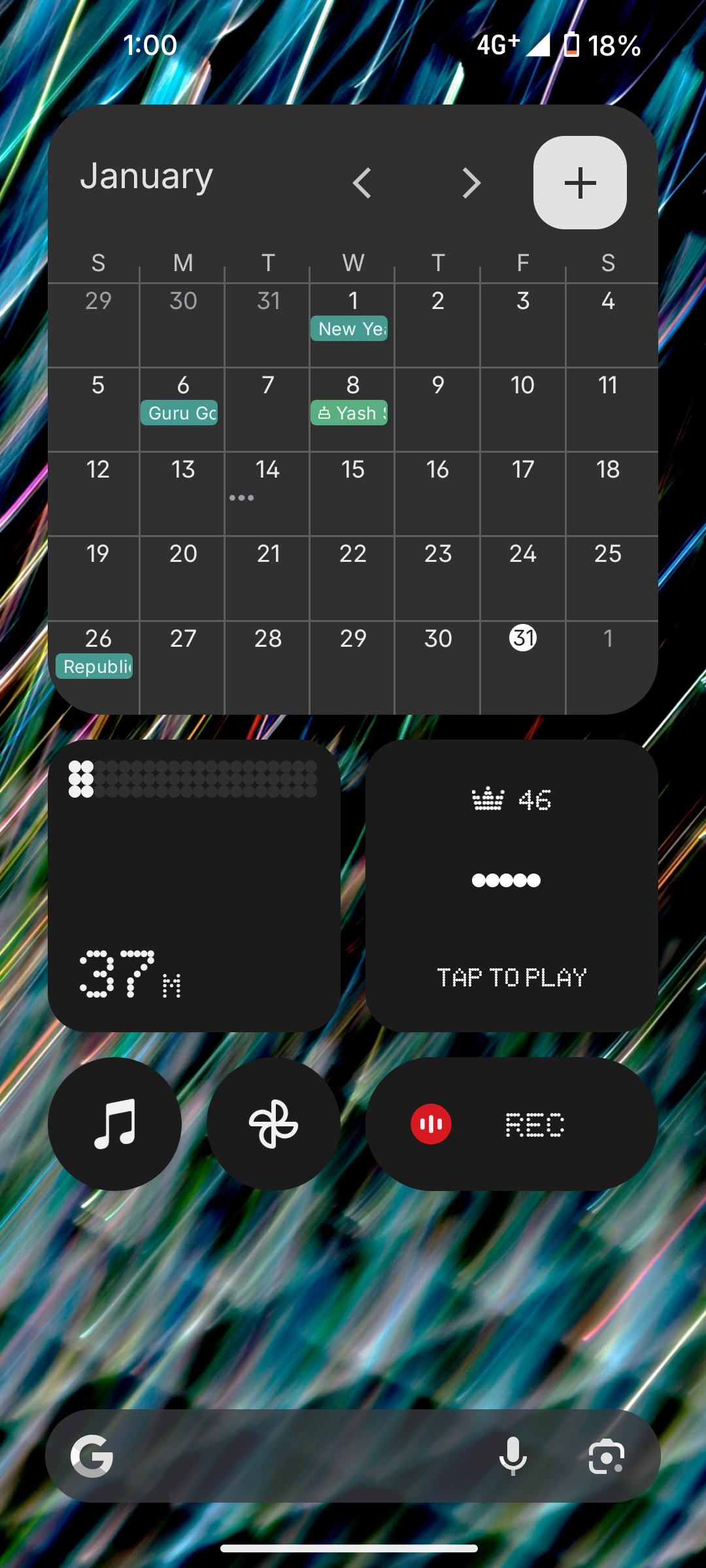This screenshot has width=706, height=1568.
Task: Open the New Year event on January 1
Action: pos(349,329)
